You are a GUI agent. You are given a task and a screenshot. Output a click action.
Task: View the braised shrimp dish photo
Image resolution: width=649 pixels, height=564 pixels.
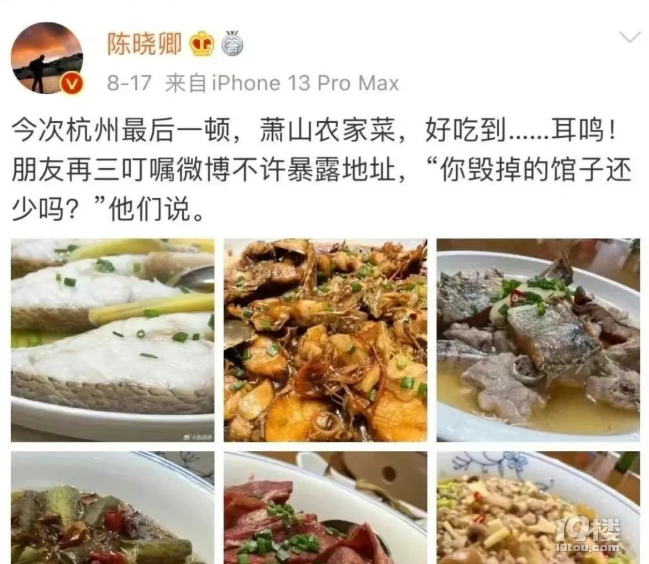pyautogui.click(x=325, y=339)
